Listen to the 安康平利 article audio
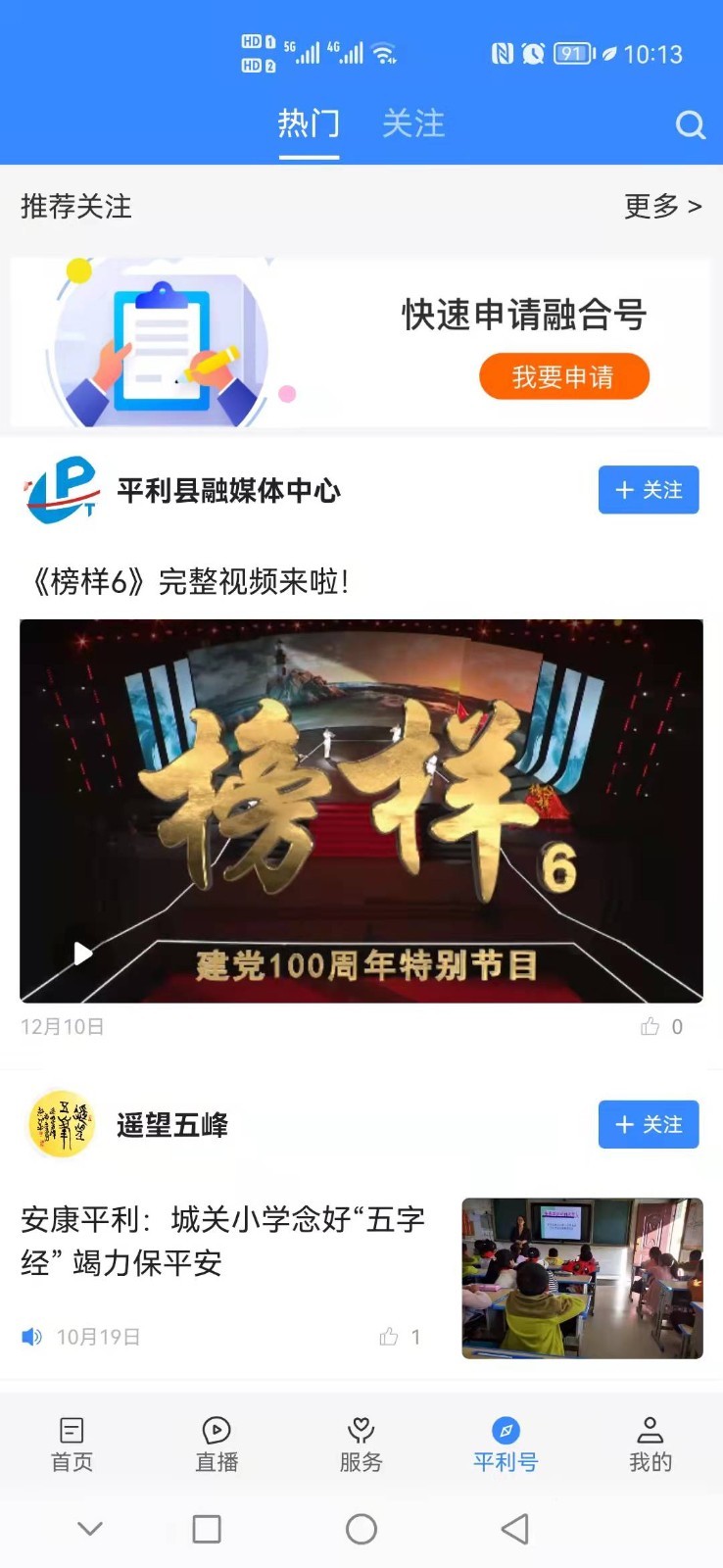This screenshot has height=1568, width=723. pos(32,1337)
